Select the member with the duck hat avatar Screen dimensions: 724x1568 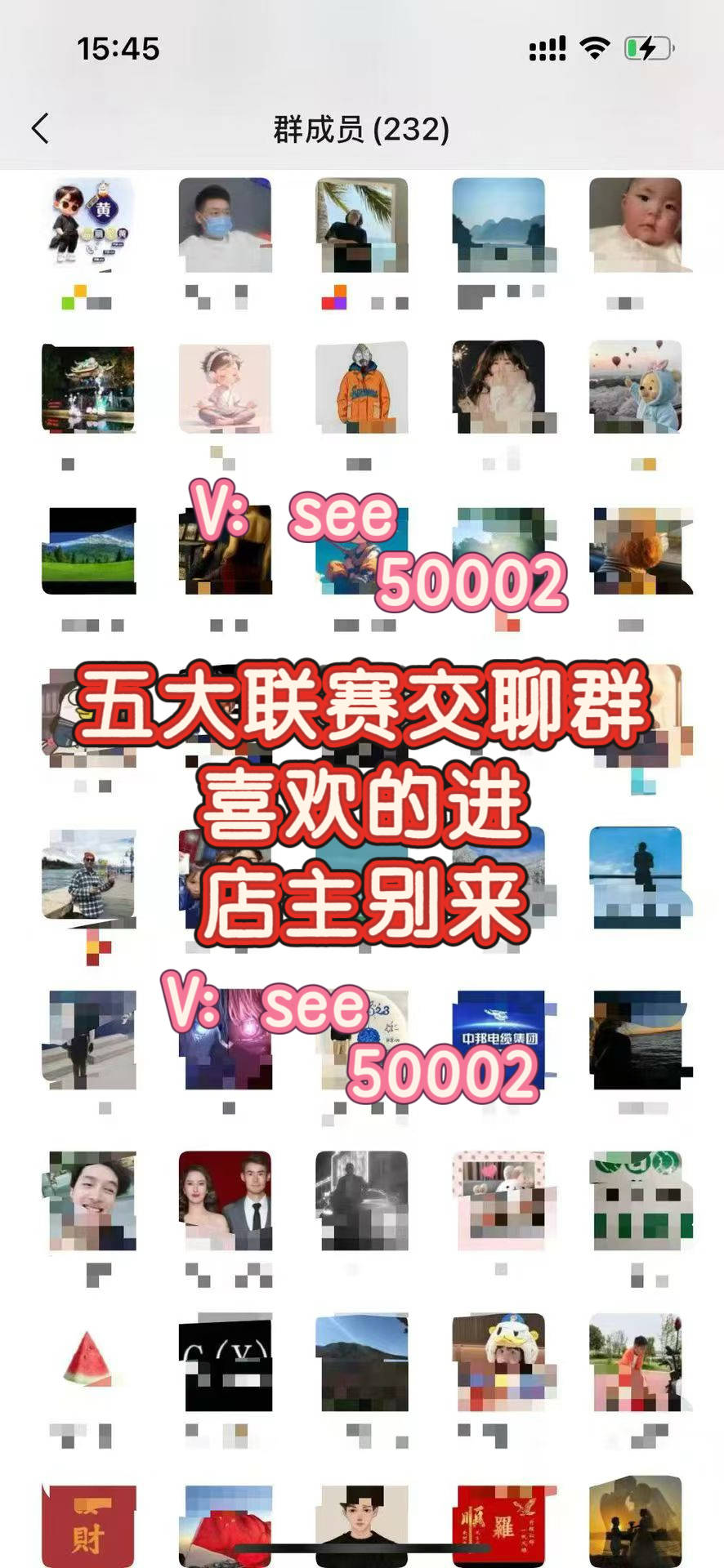498,1361
